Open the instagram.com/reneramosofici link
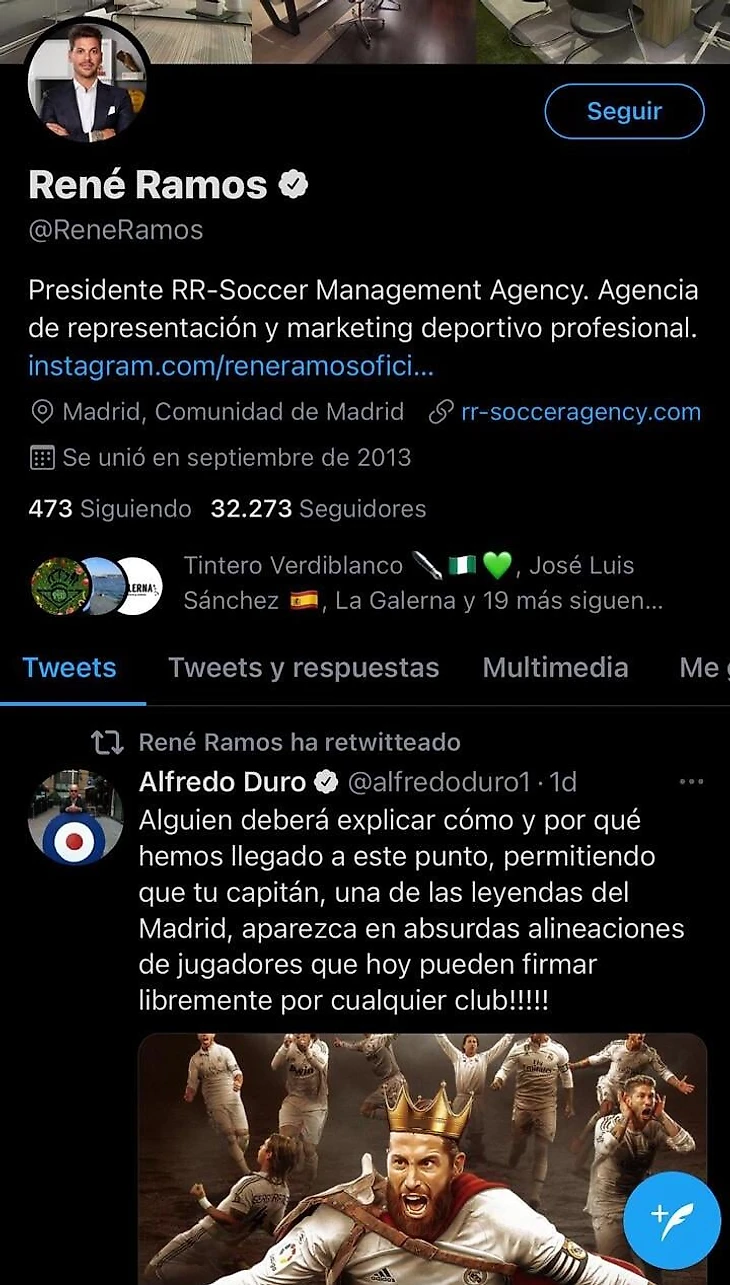The height and width of the screenshot is (1285, 730). (x=231, y=366)
